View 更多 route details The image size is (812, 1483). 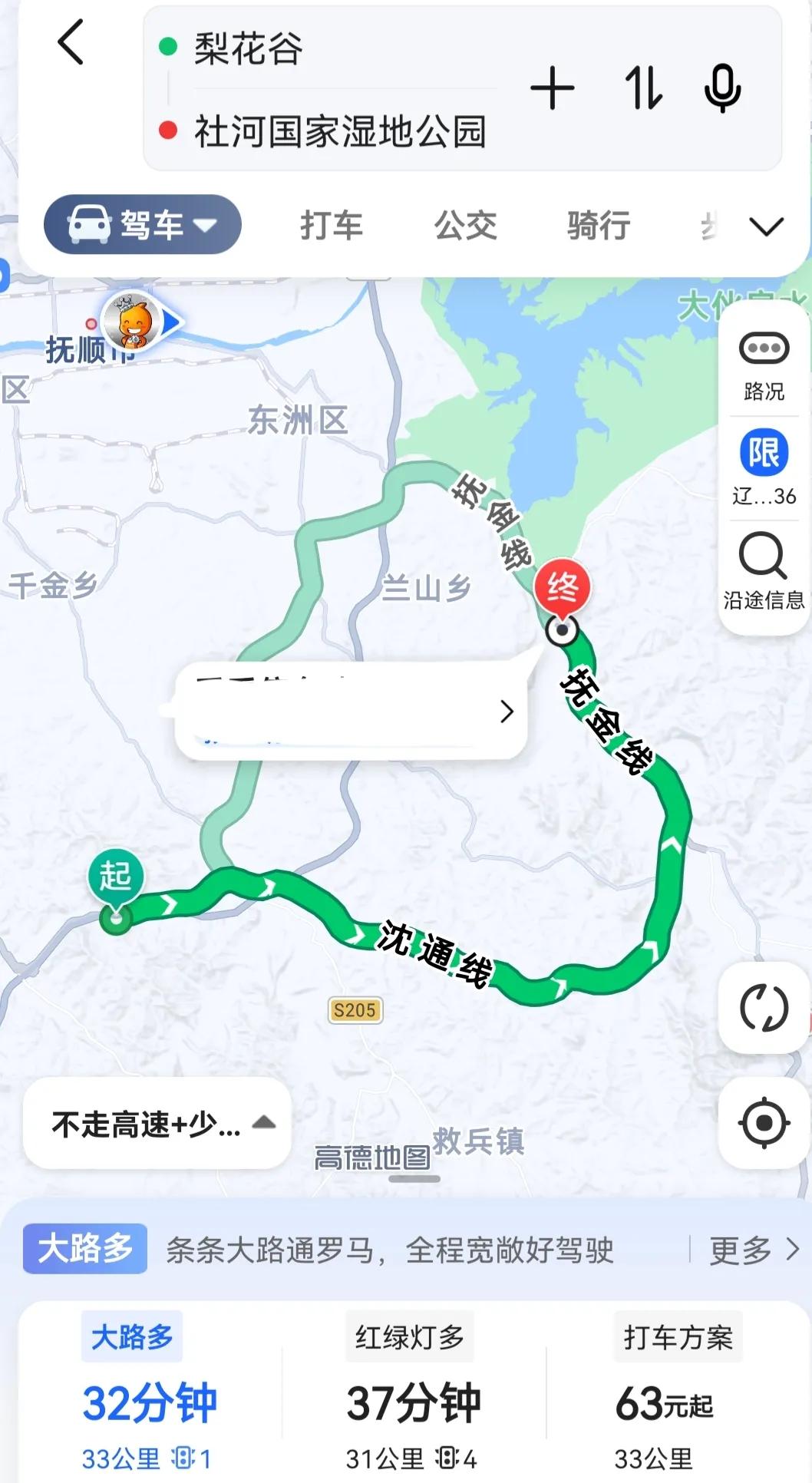point(753,1250)
